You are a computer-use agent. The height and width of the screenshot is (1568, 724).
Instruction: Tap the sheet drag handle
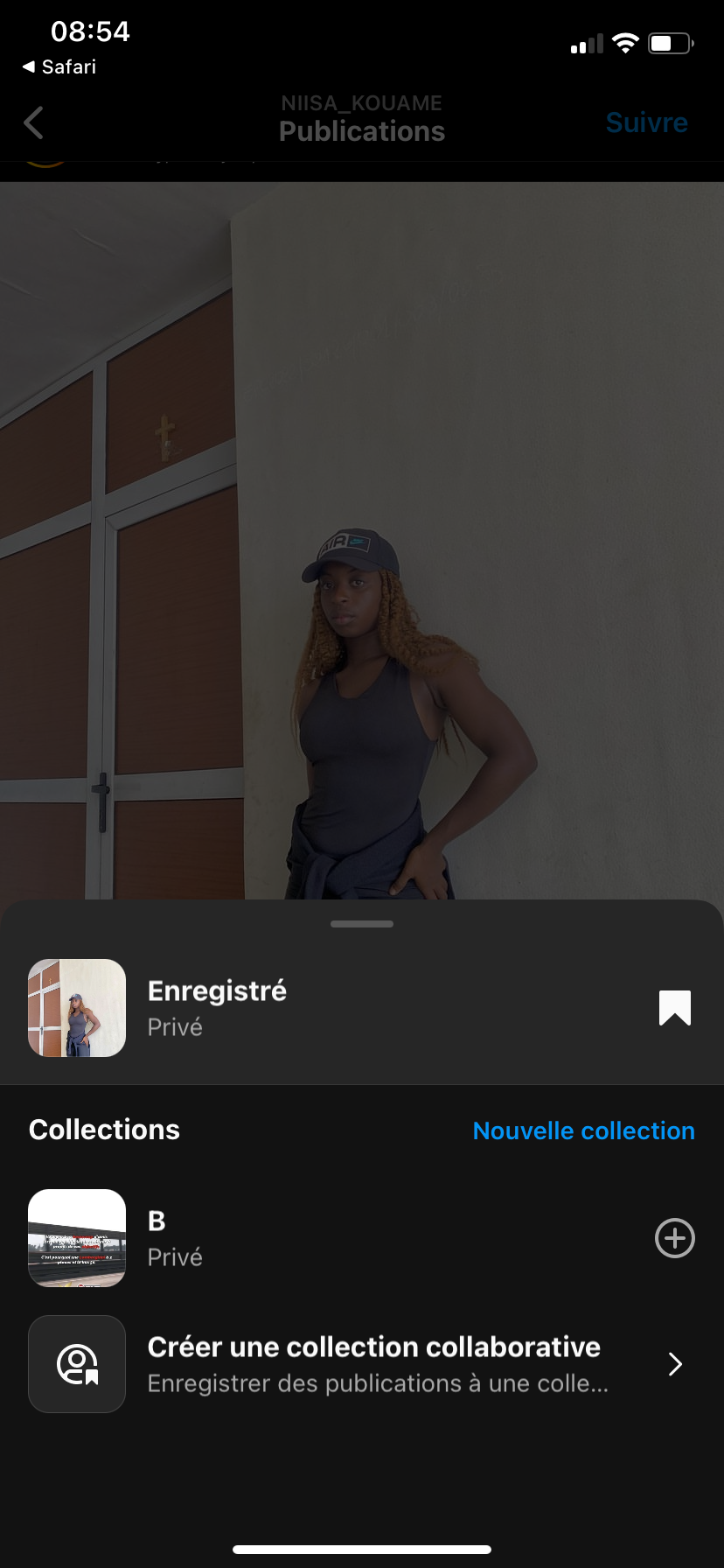pos(362,924)
